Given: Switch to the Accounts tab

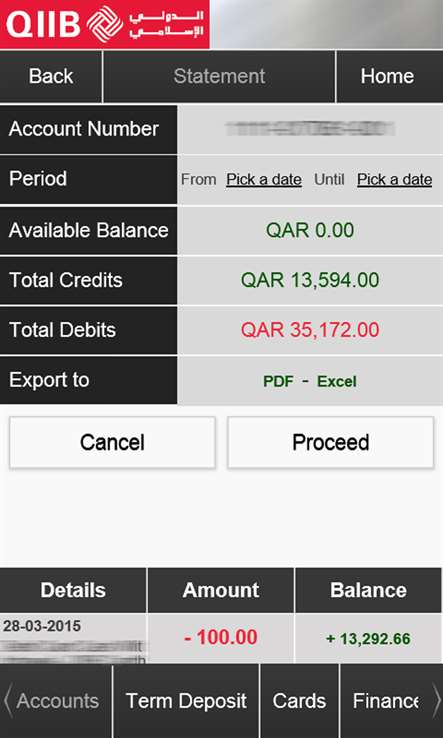Looking at the screenshot, I should click(x=58, y=701).
